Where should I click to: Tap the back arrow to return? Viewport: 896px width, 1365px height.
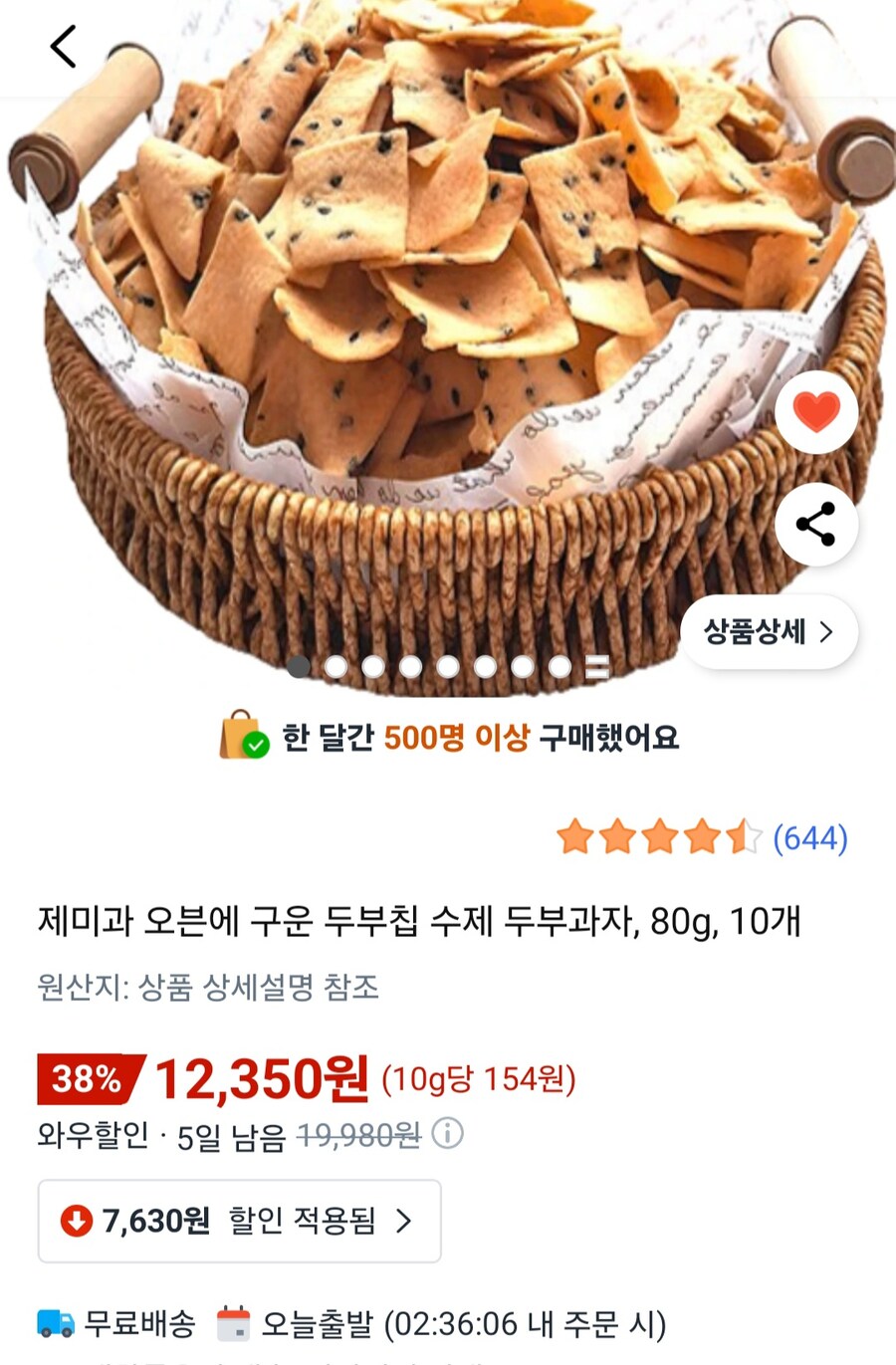point(62,45)
